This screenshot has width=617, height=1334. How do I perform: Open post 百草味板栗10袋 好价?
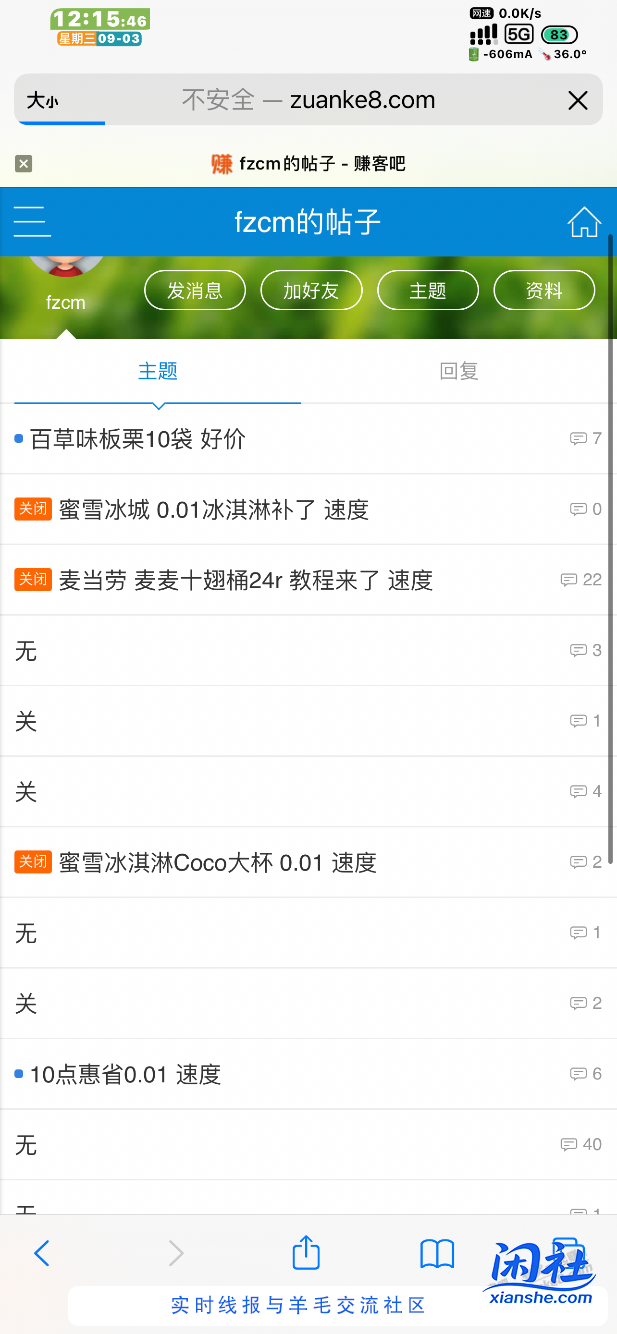pyautogui.click(x=137, y=439)
